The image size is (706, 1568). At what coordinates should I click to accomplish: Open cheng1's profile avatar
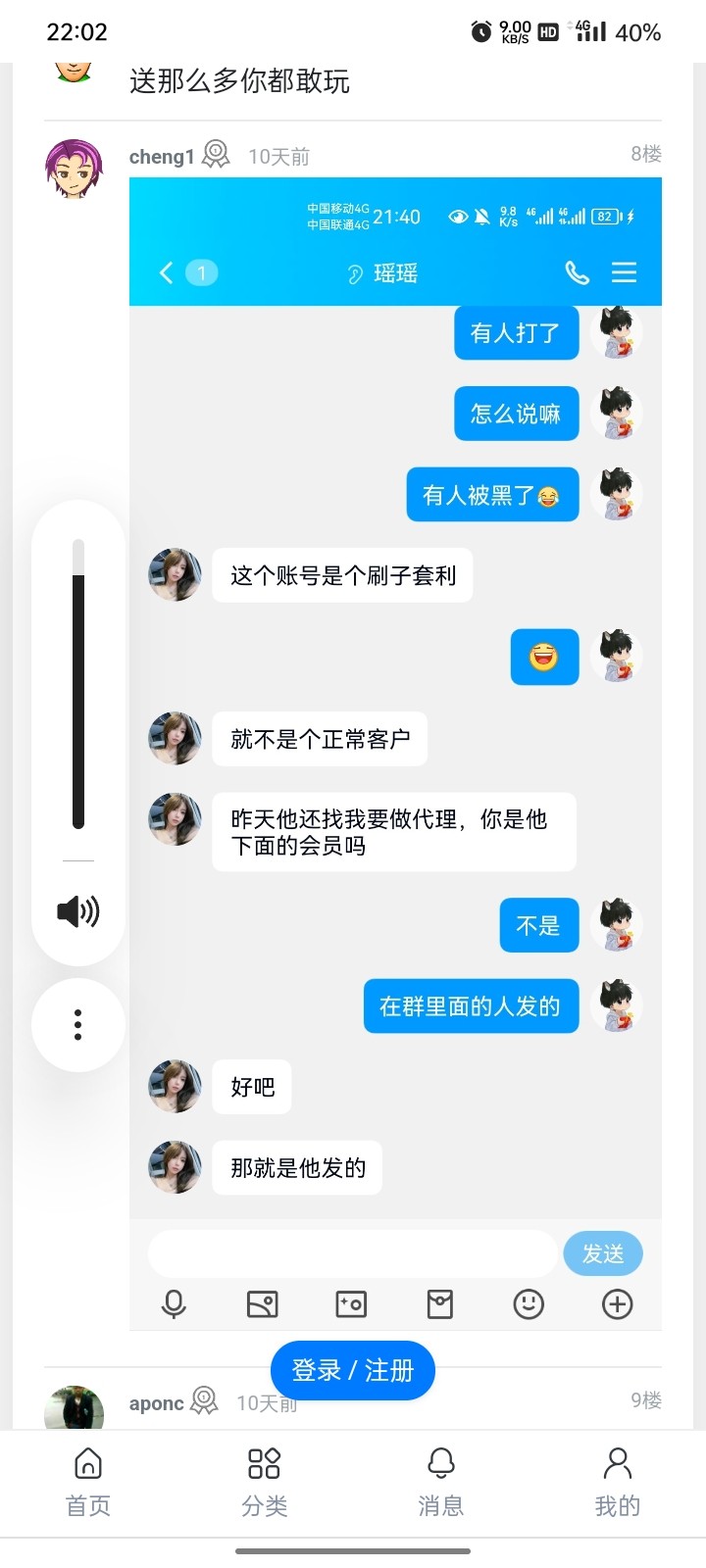(x=74, y=168)
